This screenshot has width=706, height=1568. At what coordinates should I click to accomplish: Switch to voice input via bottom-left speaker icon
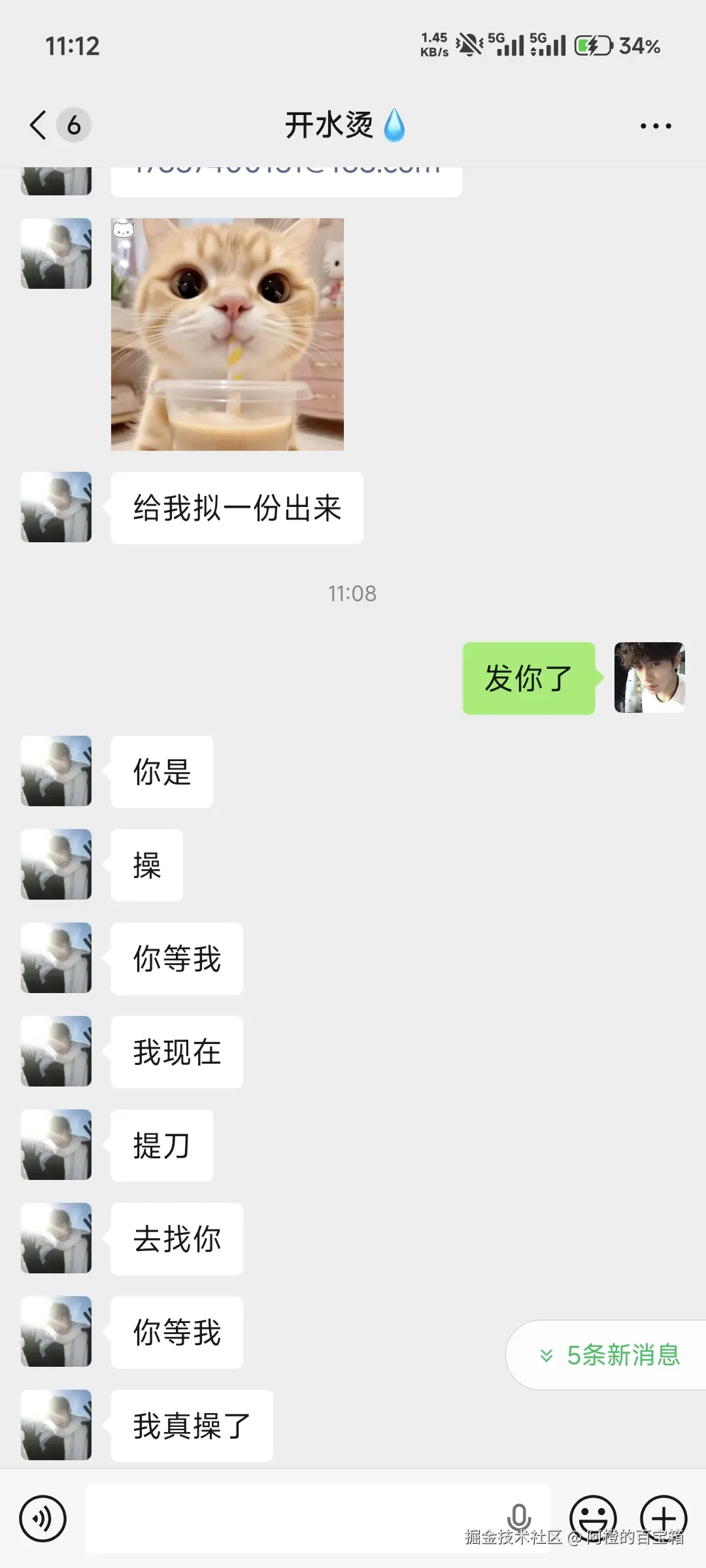point(42,1519)
